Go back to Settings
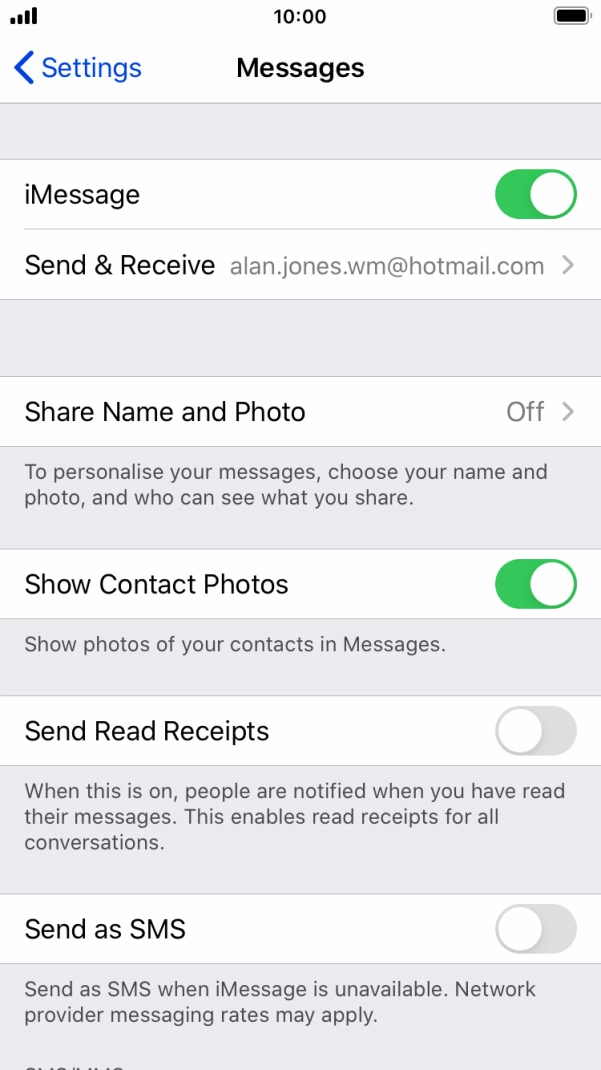Screen dimensions: 601x1070 (77, 68)
